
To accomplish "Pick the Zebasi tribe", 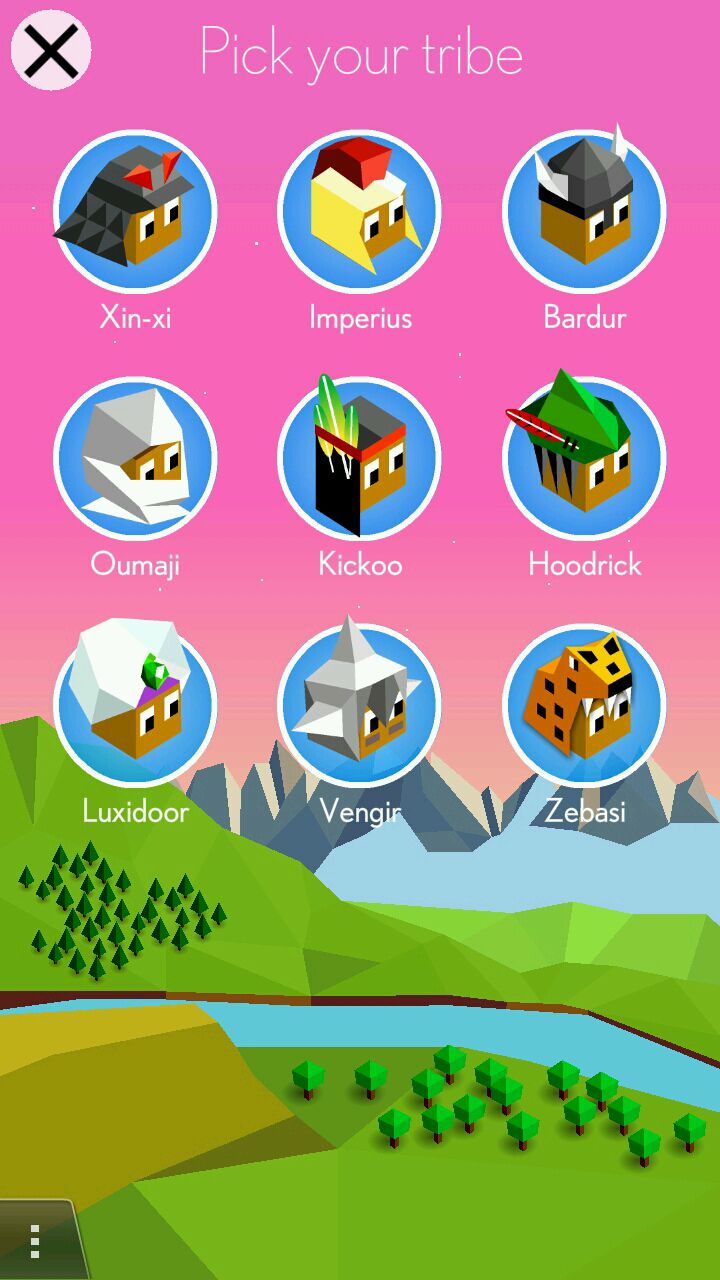I will (x=584, y=705).
